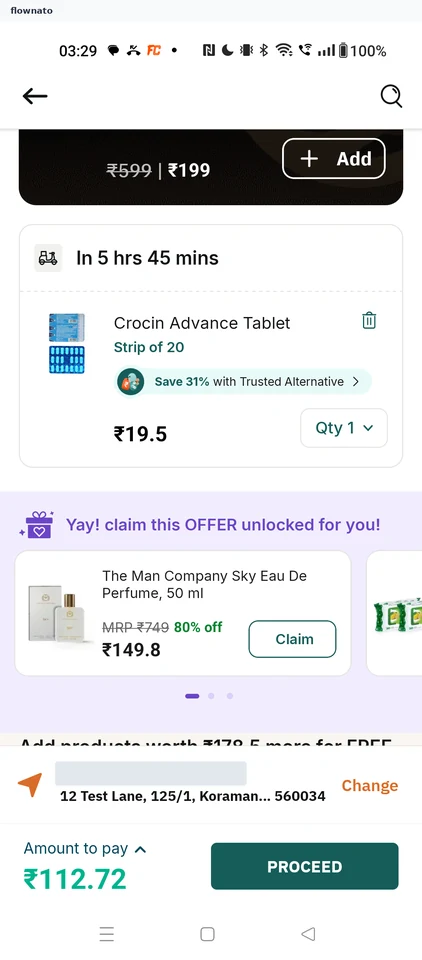Image resolution: width=422 pixels, height=960 pixels.
Task: Open the Crocin Advance Tablet product
Action: click(x=202, y=323)
